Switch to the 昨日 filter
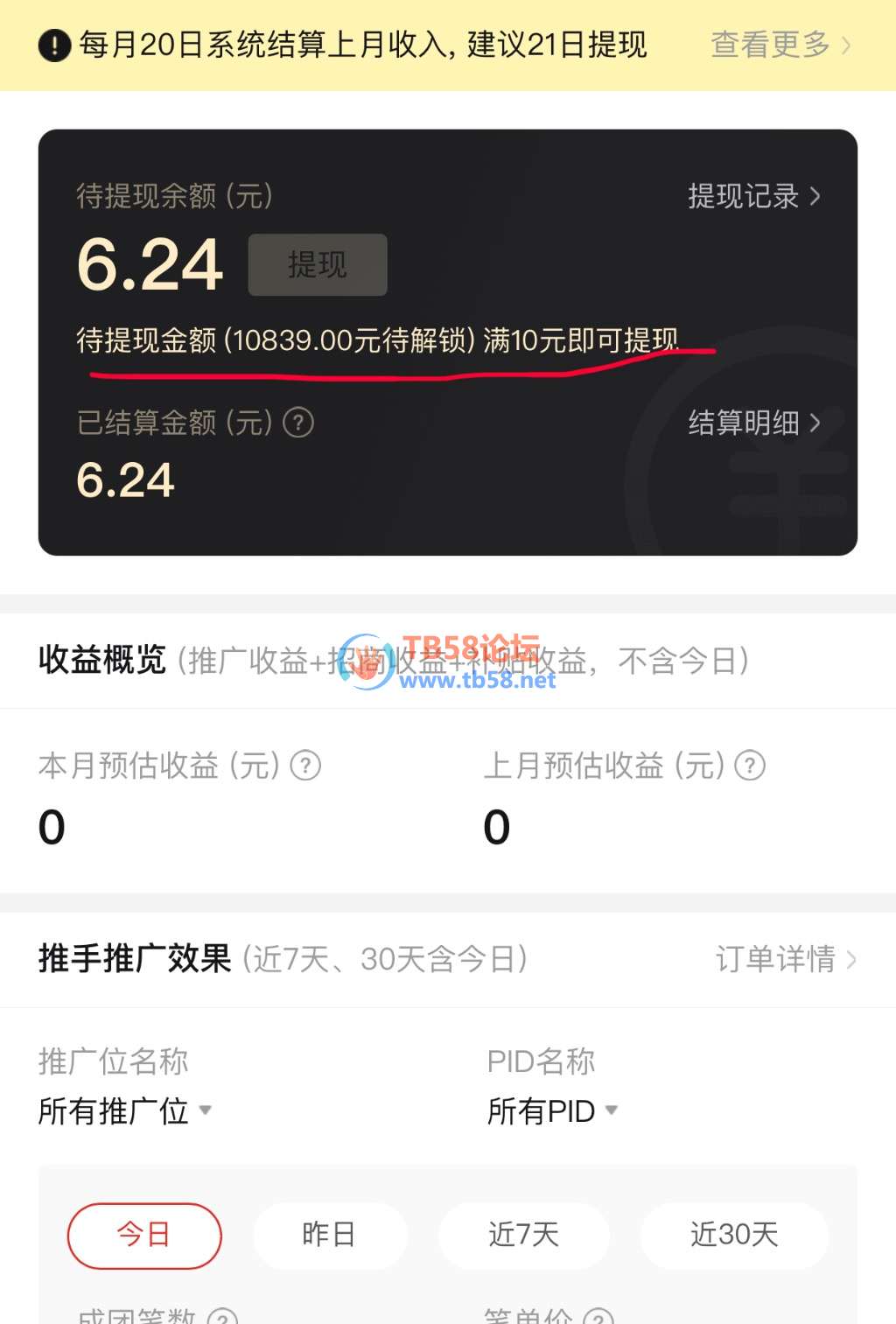 coord(329,1235)
